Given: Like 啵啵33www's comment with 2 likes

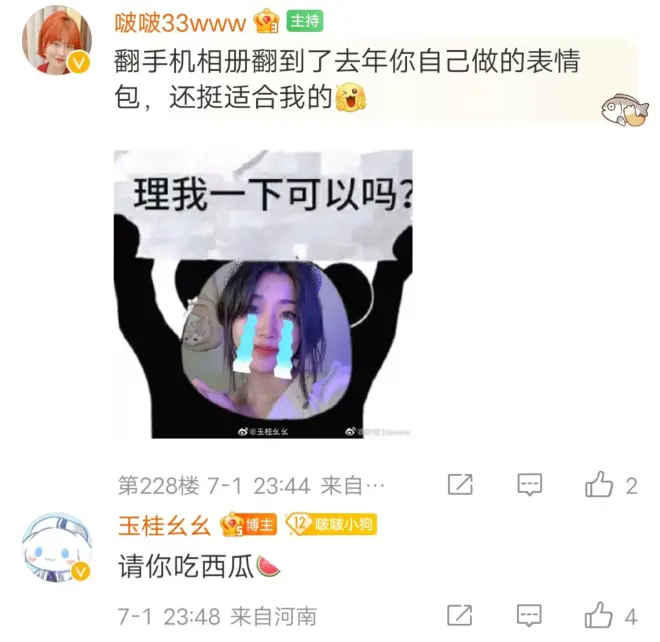Looking at the screenshot, I should click(x=600, y=485).
